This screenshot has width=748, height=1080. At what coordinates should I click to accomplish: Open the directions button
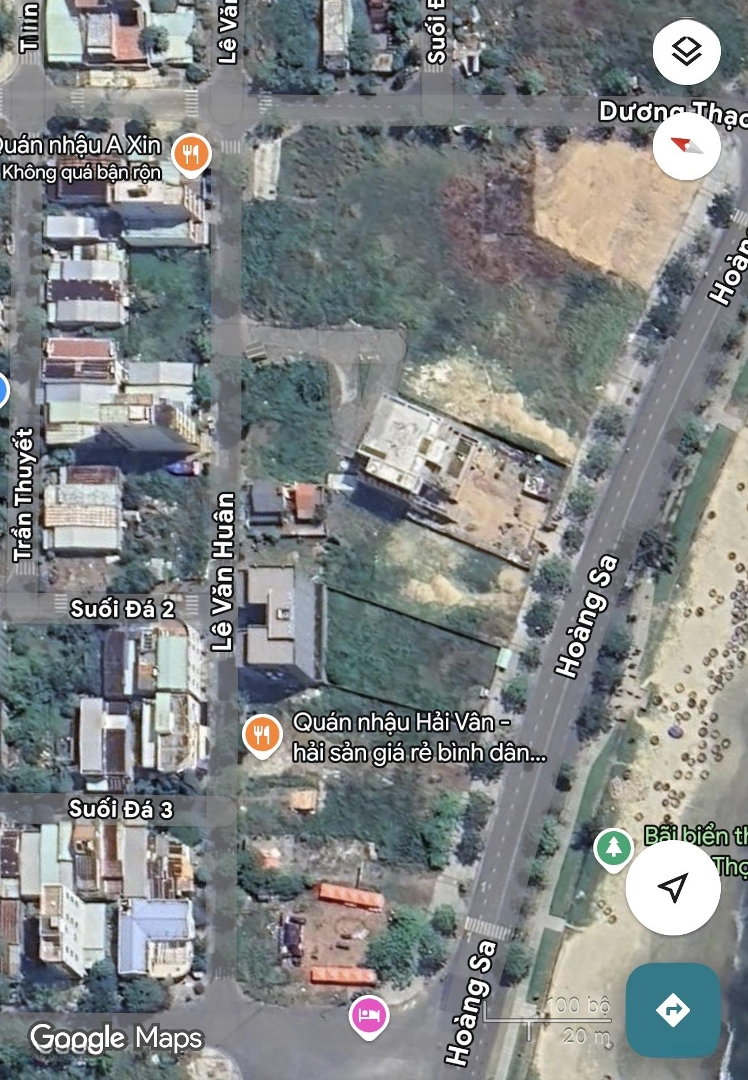click(x=673, y=1010)
